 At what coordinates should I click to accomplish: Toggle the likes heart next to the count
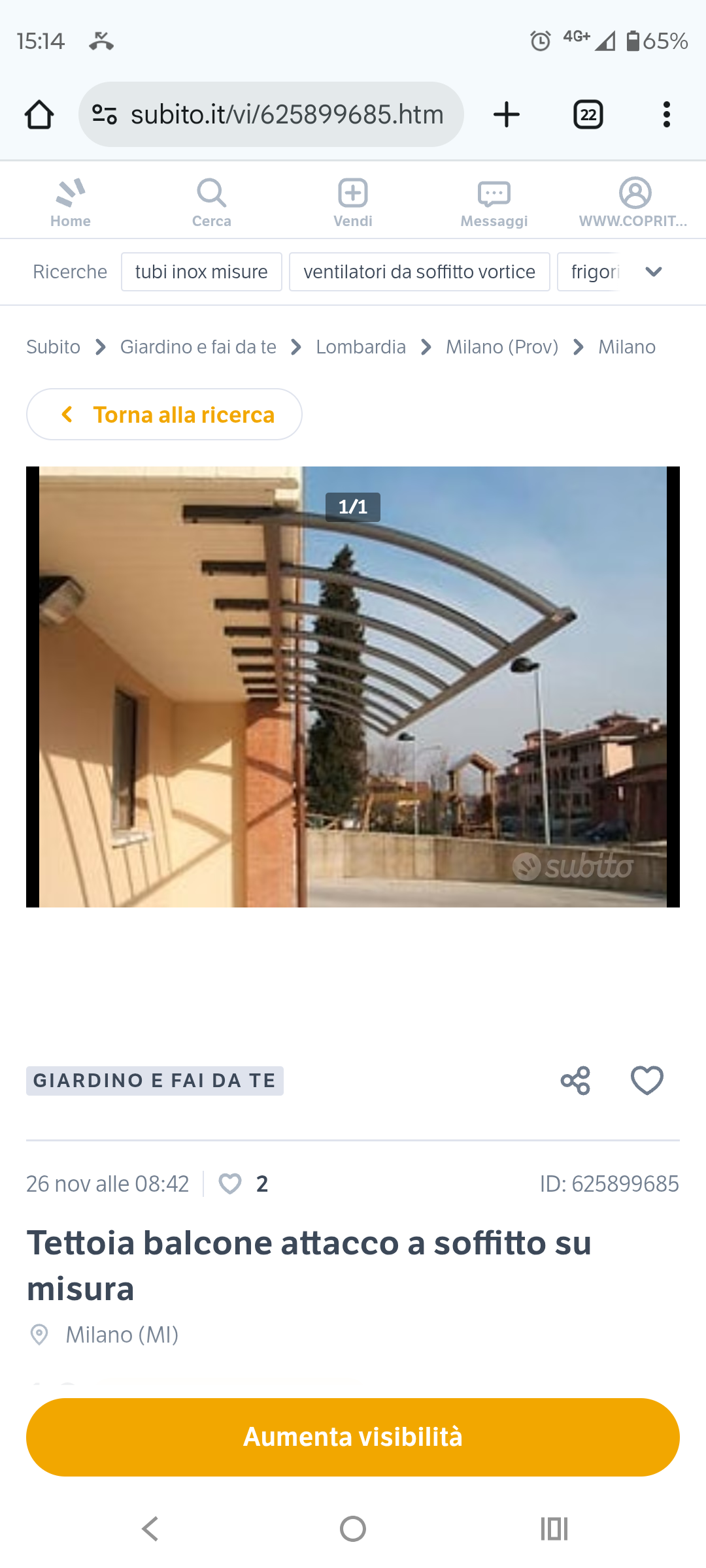pyautogui.click(x=229, y=1184)
